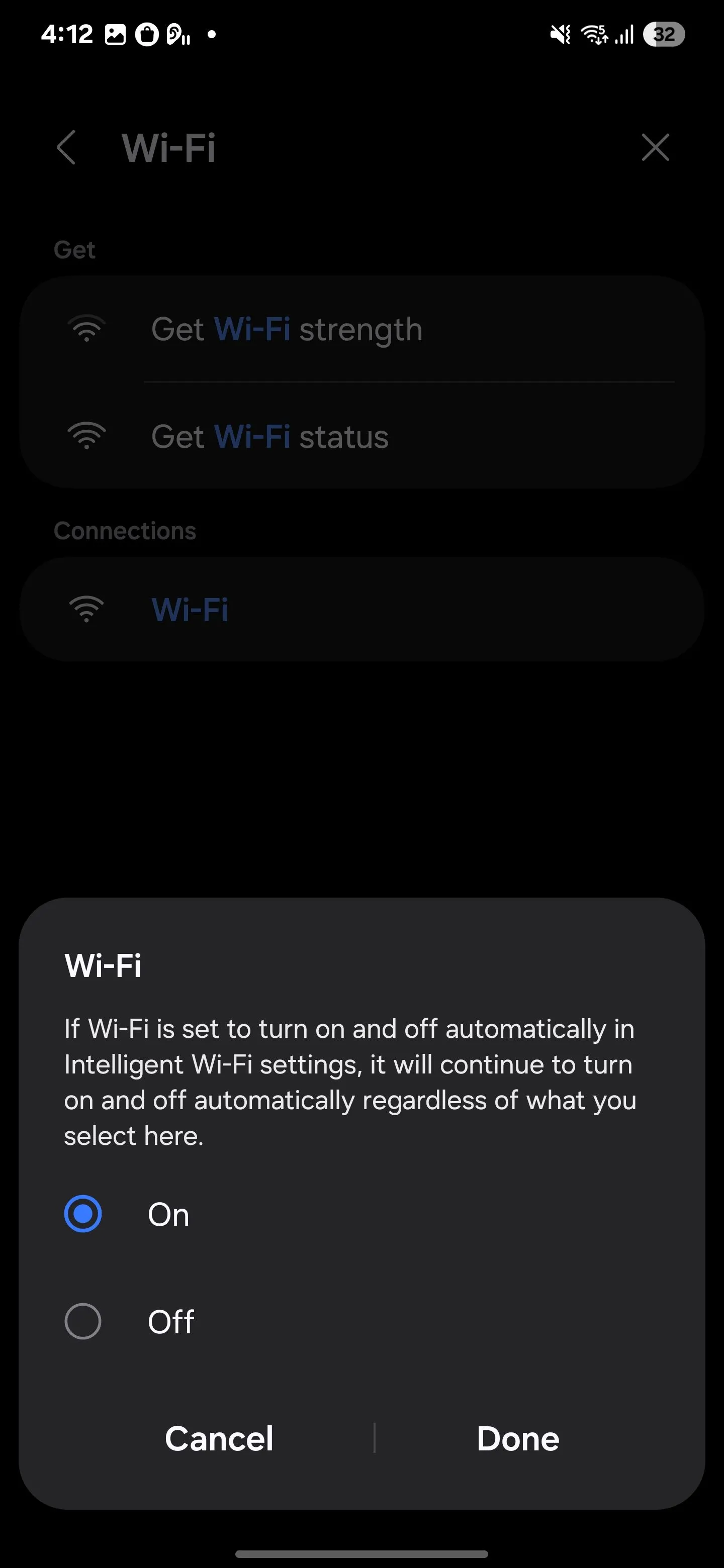Click the Wi-Fi icon under Connections
Screen dimensions: 724x1568
click(85, 609)
